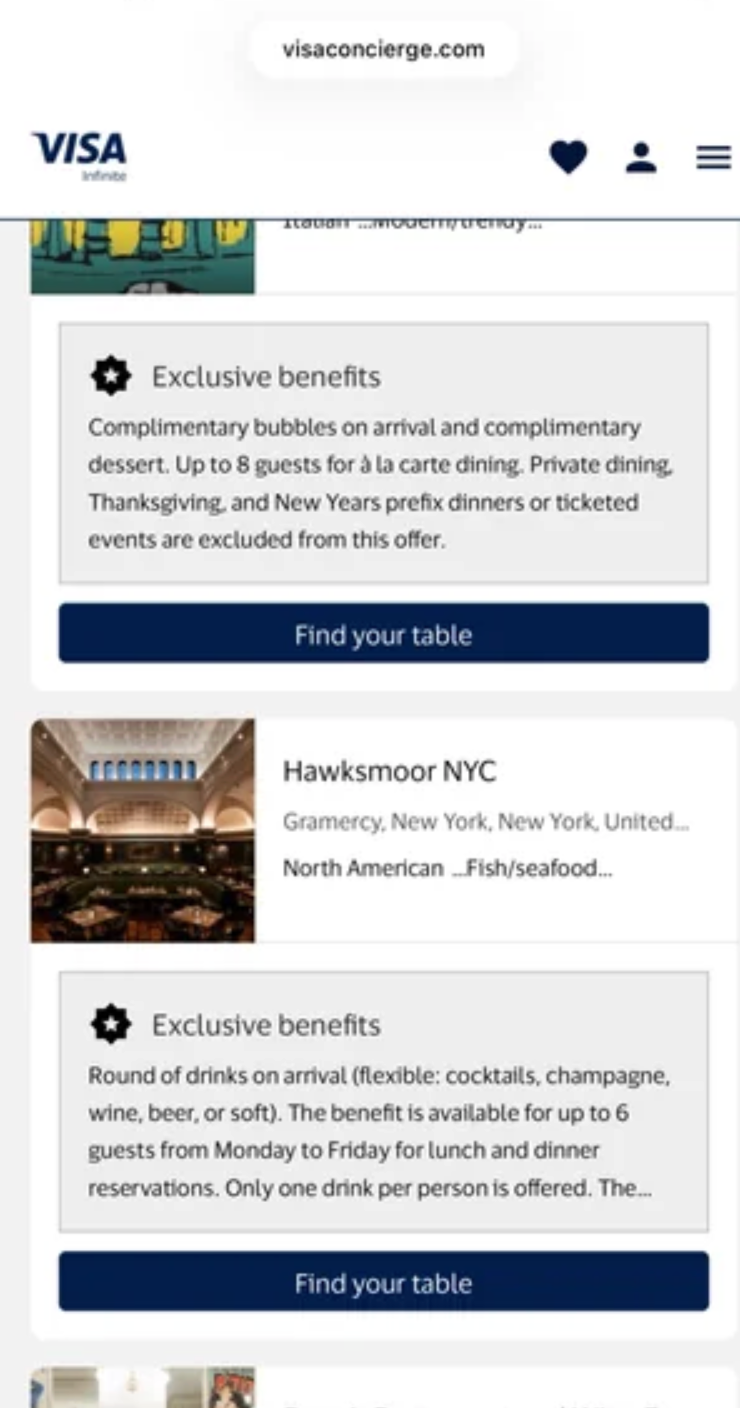Tap the Visa Infinite logo home link

click(80, 155)
